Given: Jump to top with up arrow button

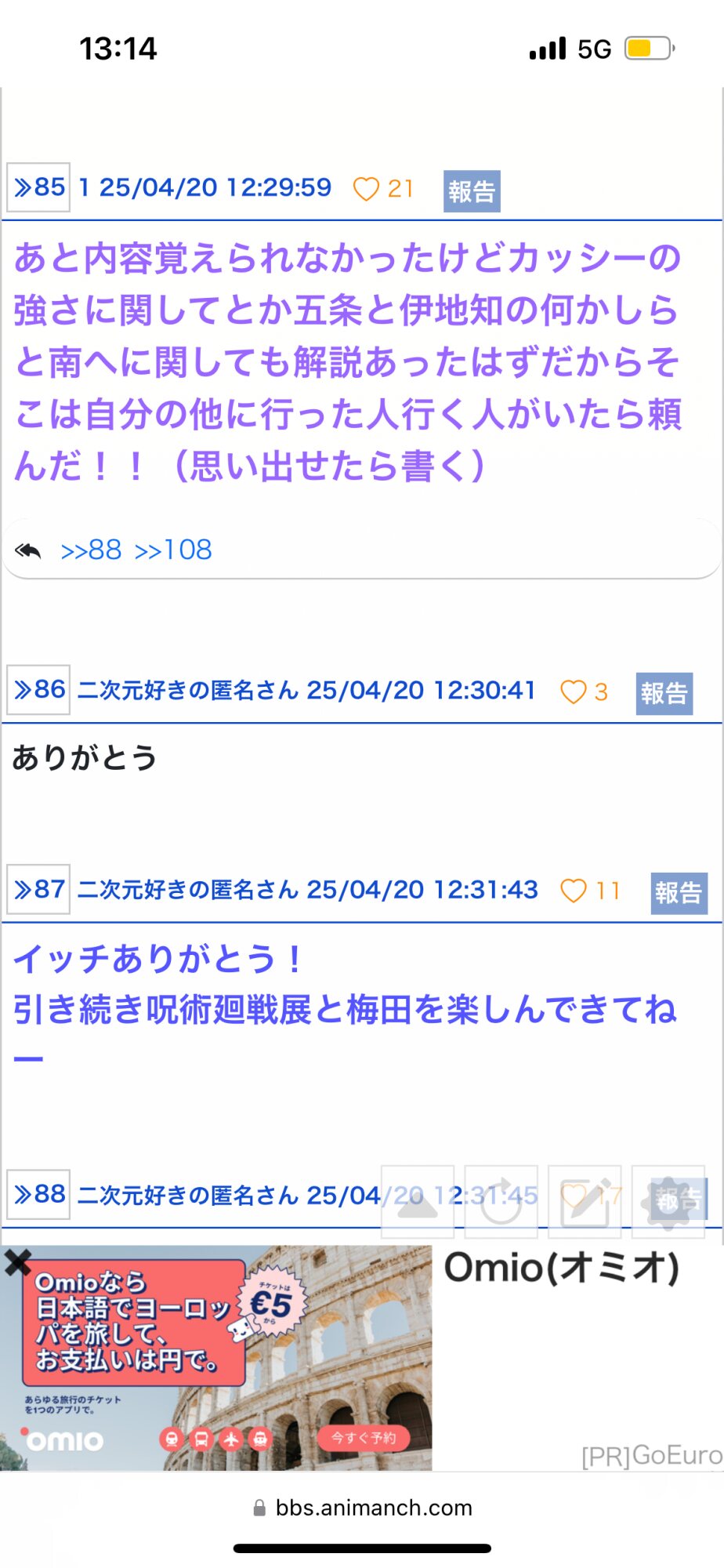Looking at the screenshot, I should coord(418,1202).
